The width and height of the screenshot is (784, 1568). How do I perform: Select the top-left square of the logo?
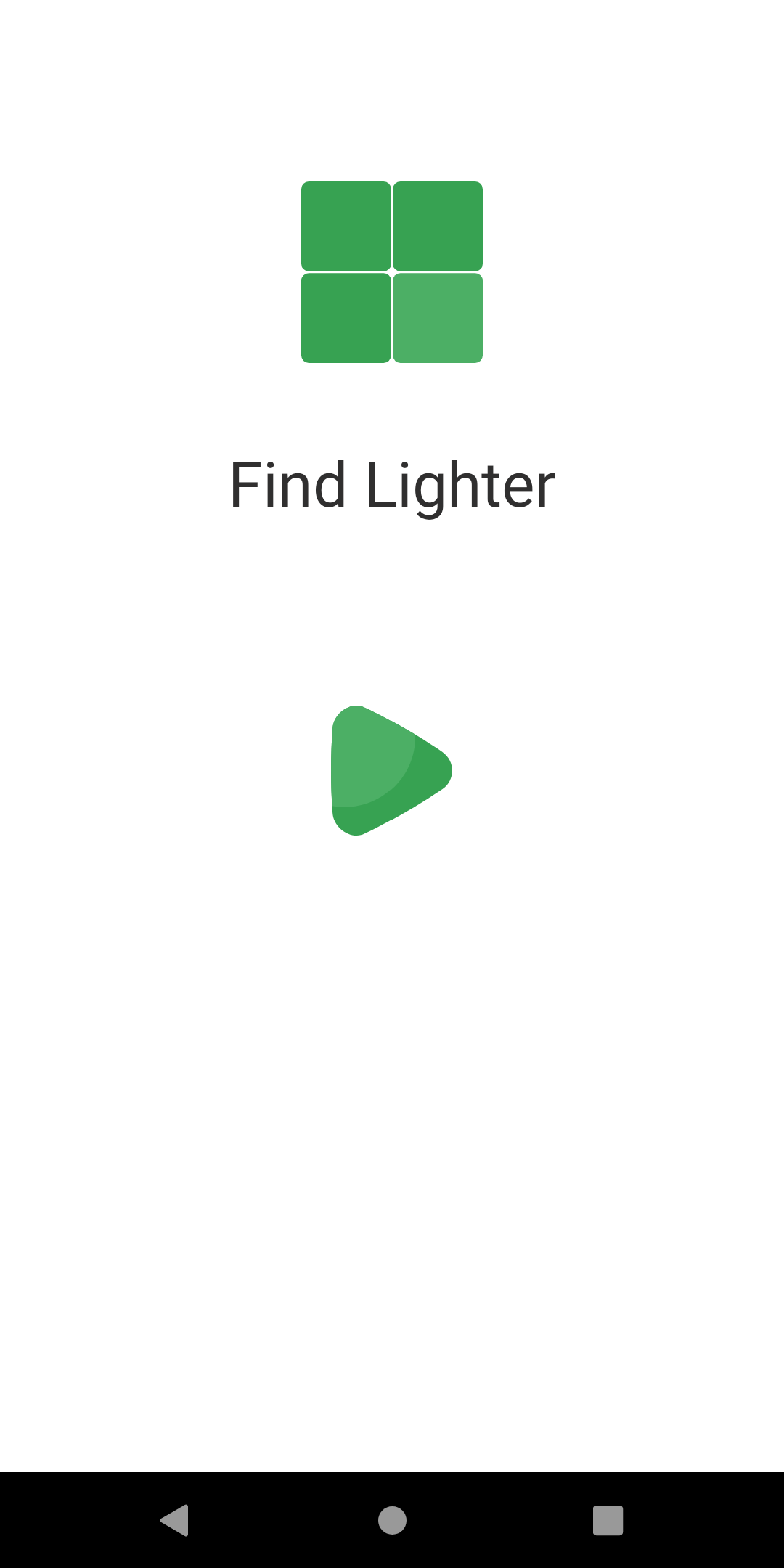346,225
